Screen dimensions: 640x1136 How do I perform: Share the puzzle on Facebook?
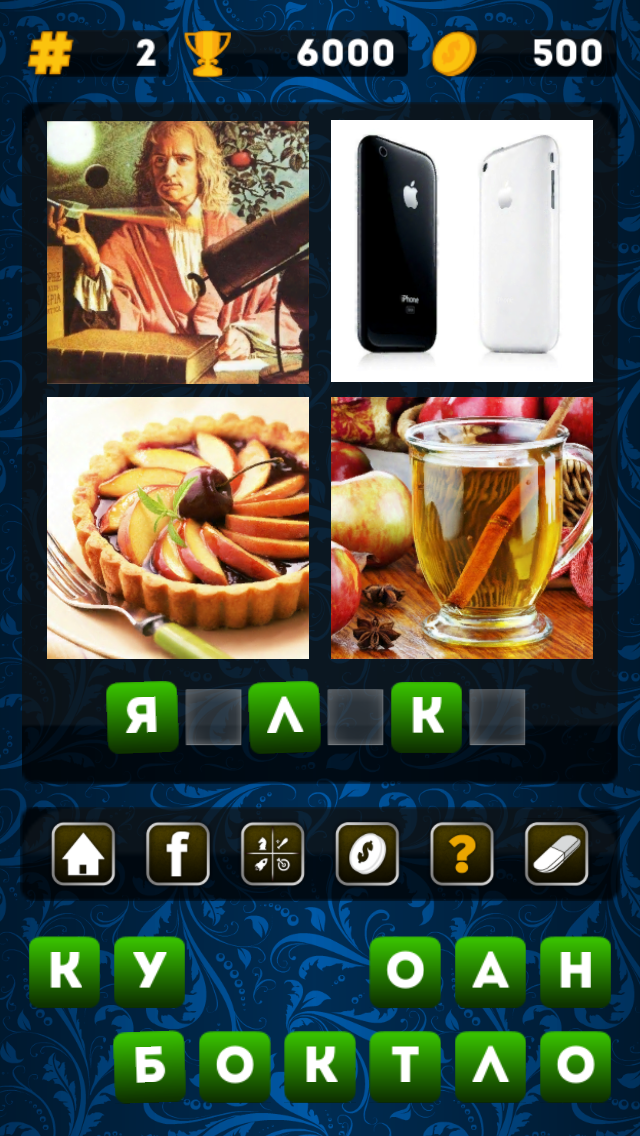tap(178, 854)
